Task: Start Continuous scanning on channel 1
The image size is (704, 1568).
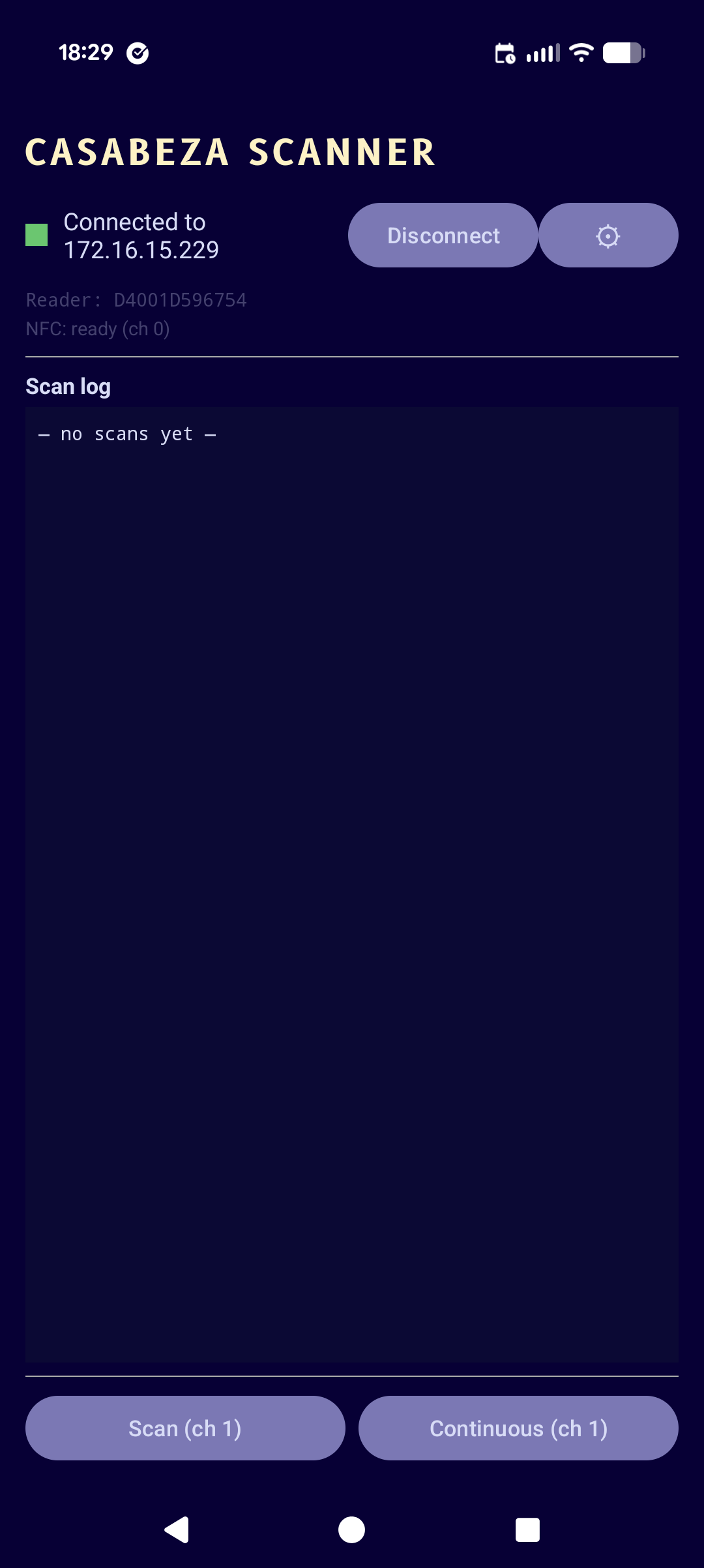Action: [518, 1428]
